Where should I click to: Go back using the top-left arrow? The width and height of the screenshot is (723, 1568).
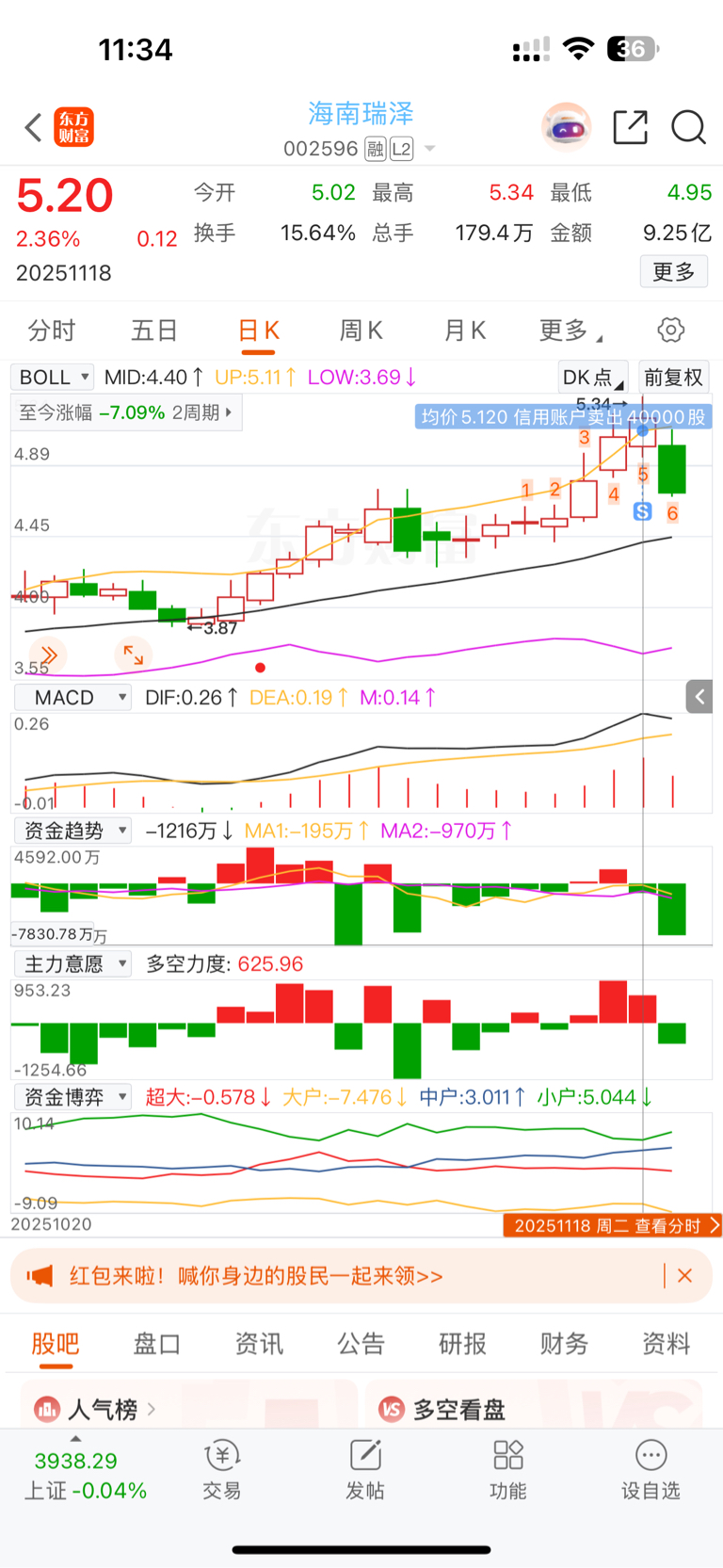click(x=34, y=127)
